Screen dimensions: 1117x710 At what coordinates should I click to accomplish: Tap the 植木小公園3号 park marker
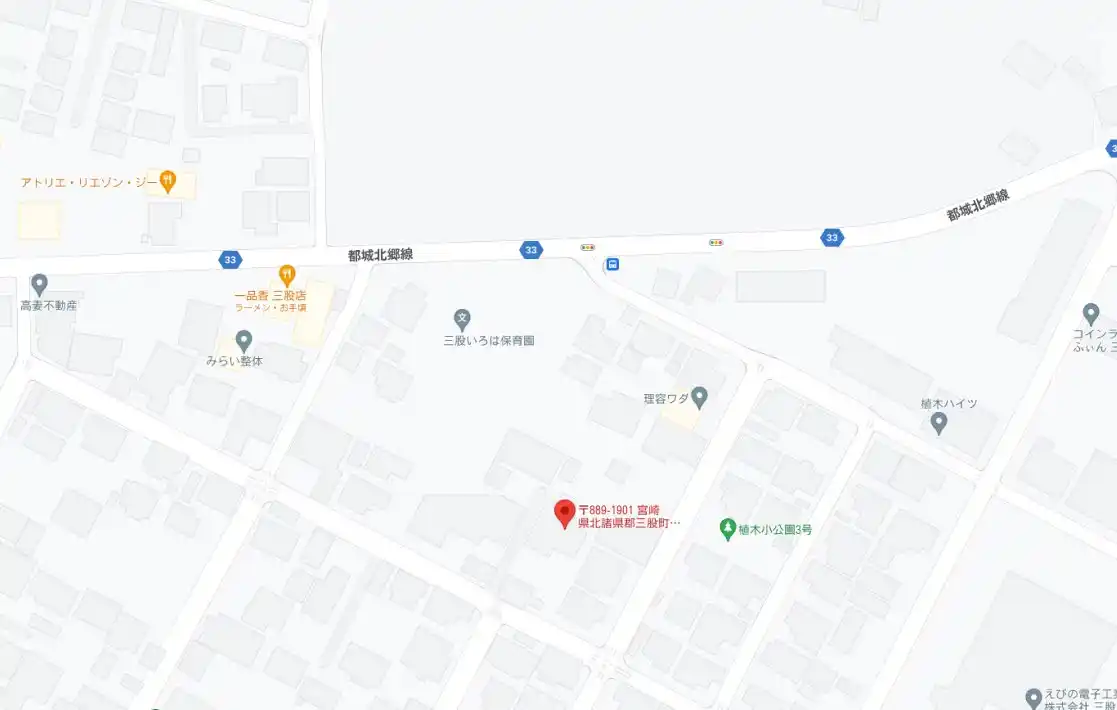click(x=729, y=528)
